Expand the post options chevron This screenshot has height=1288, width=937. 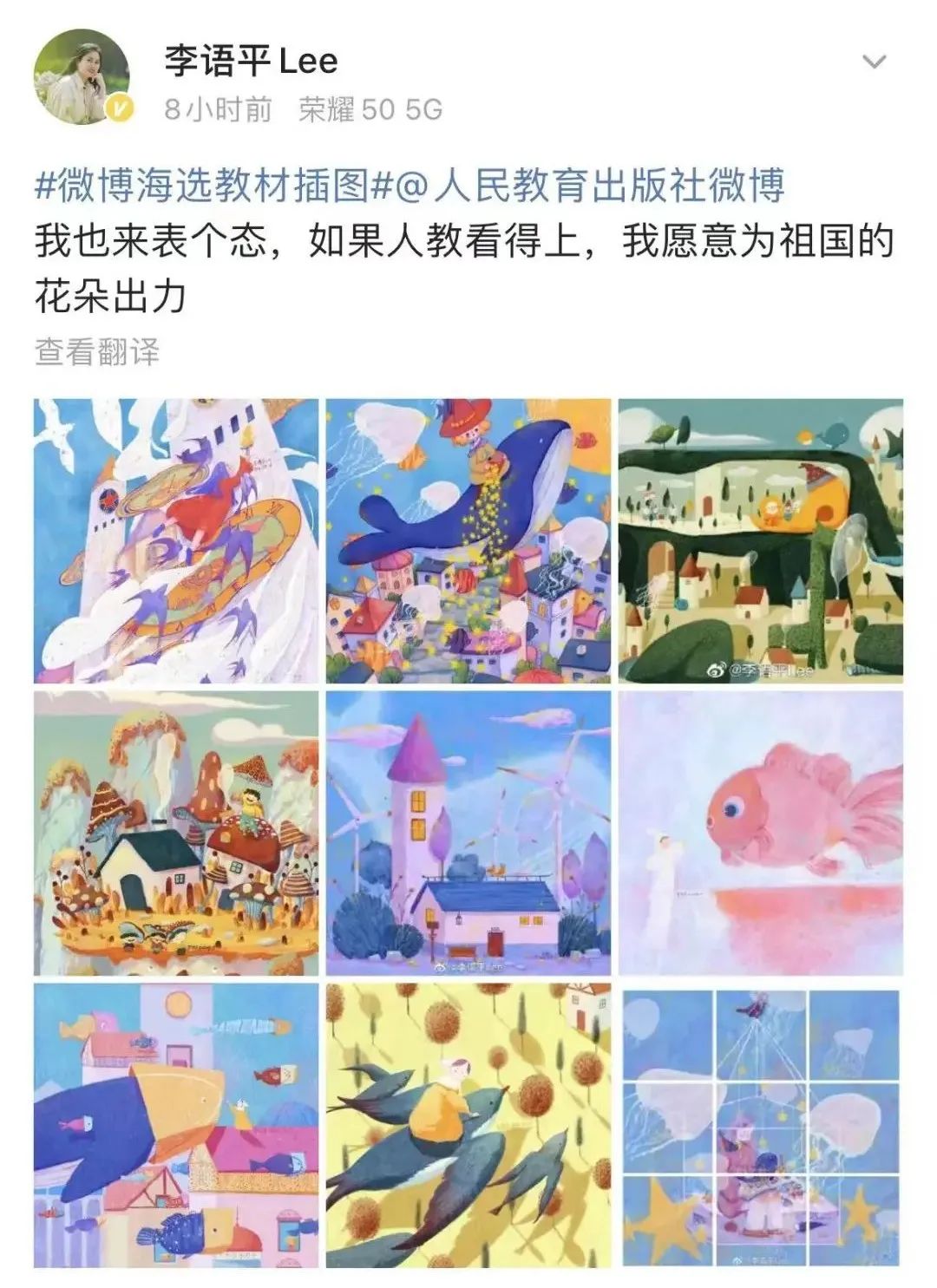(874, 62)
